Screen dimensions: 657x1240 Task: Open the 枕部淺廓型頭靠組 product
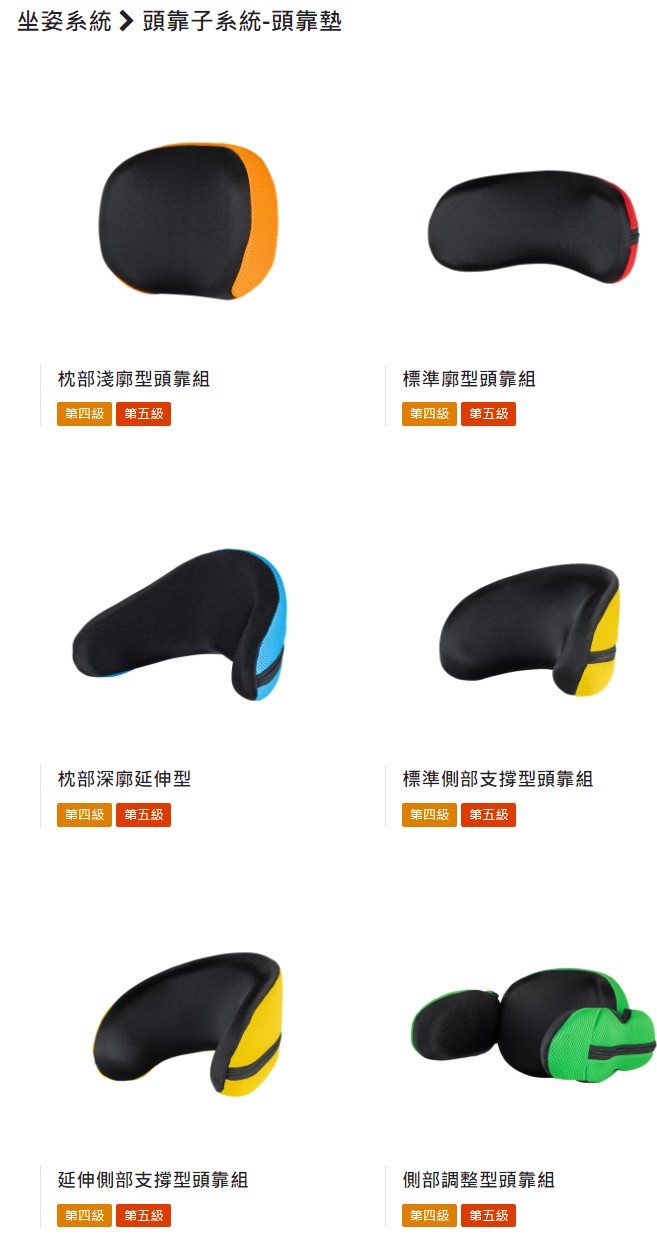(134, 379)
